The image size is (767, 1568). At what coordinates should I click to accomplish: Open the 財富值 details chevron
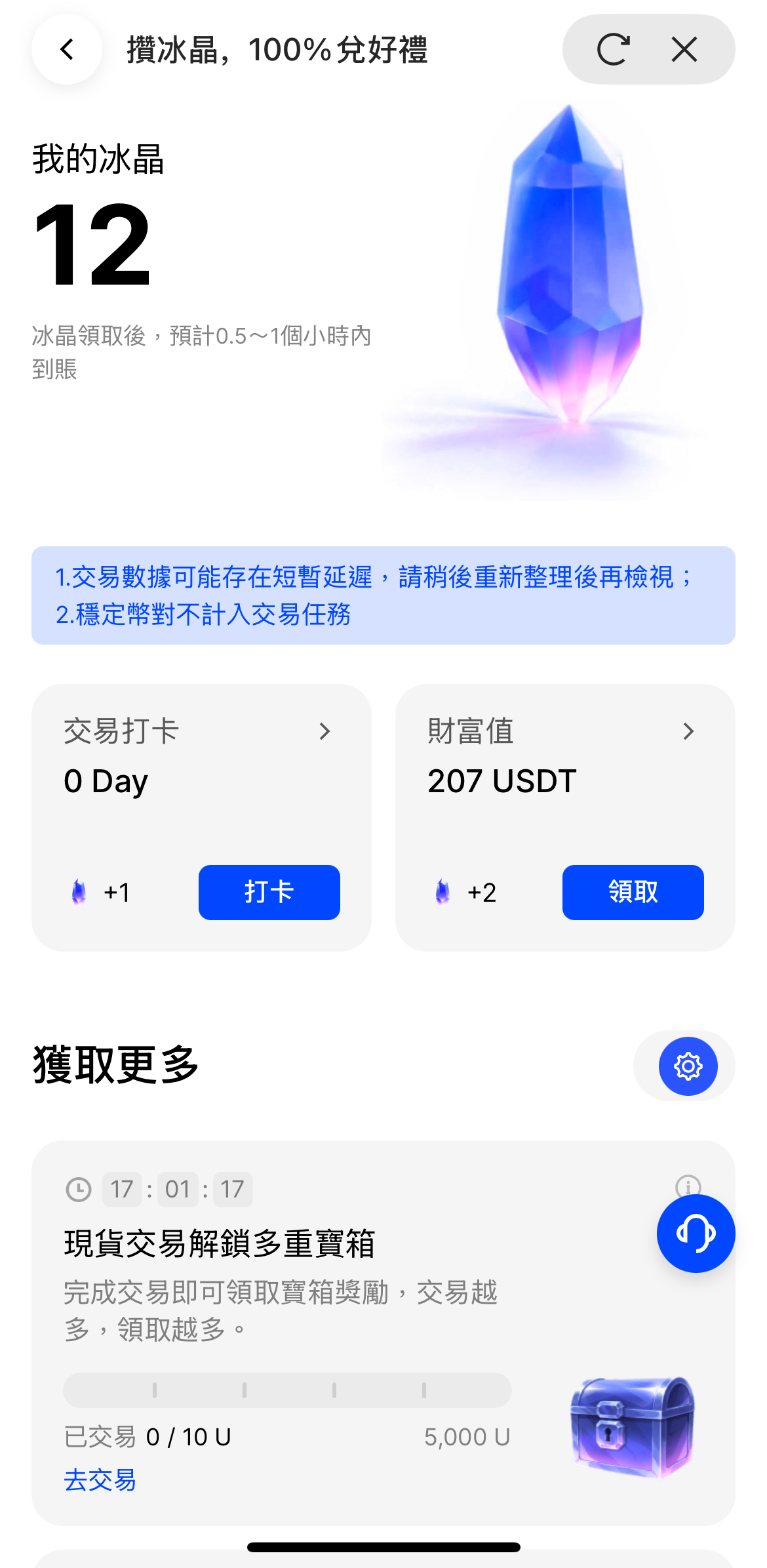(x=688, y=731)
